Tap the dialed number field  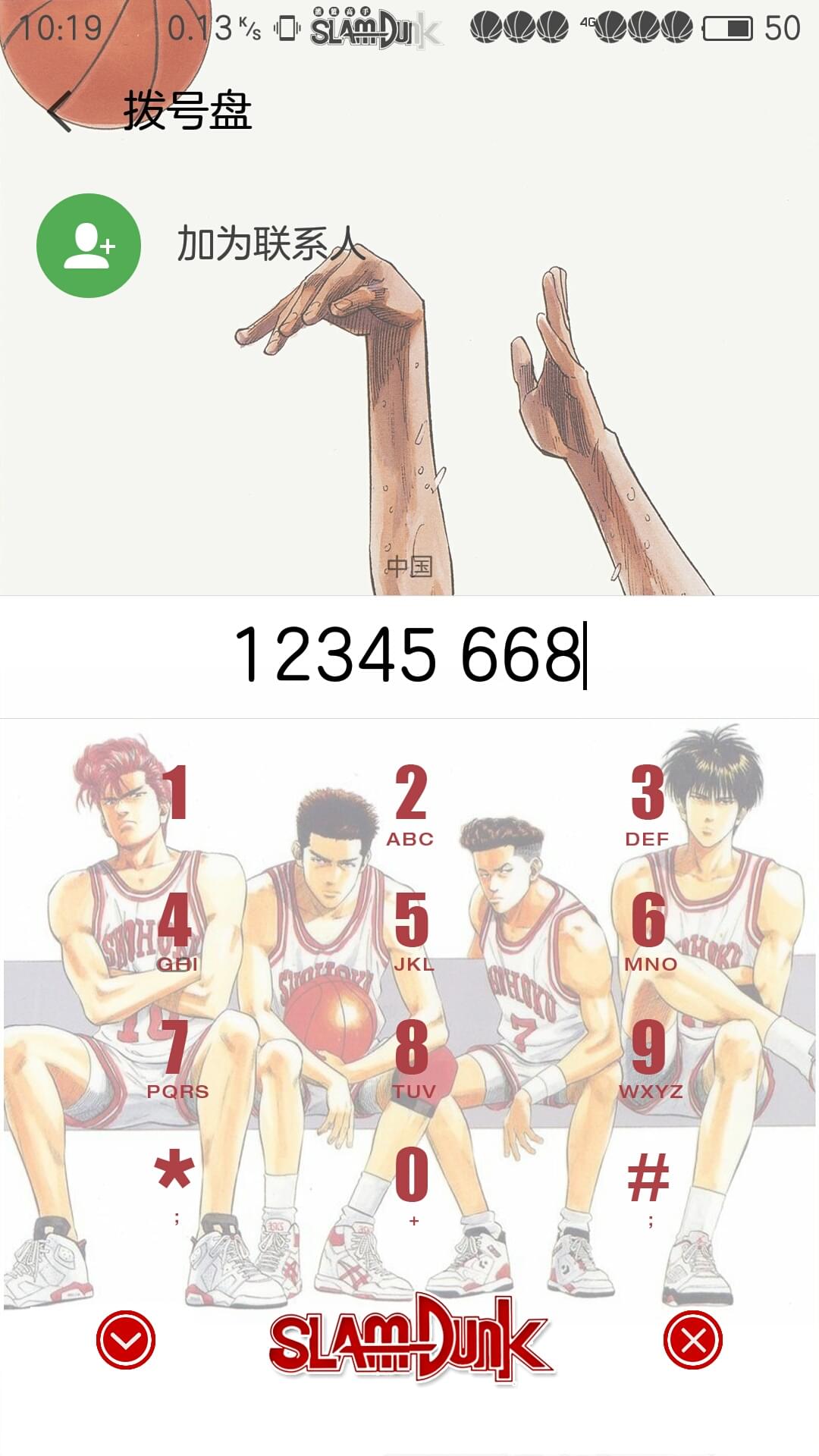409,656
